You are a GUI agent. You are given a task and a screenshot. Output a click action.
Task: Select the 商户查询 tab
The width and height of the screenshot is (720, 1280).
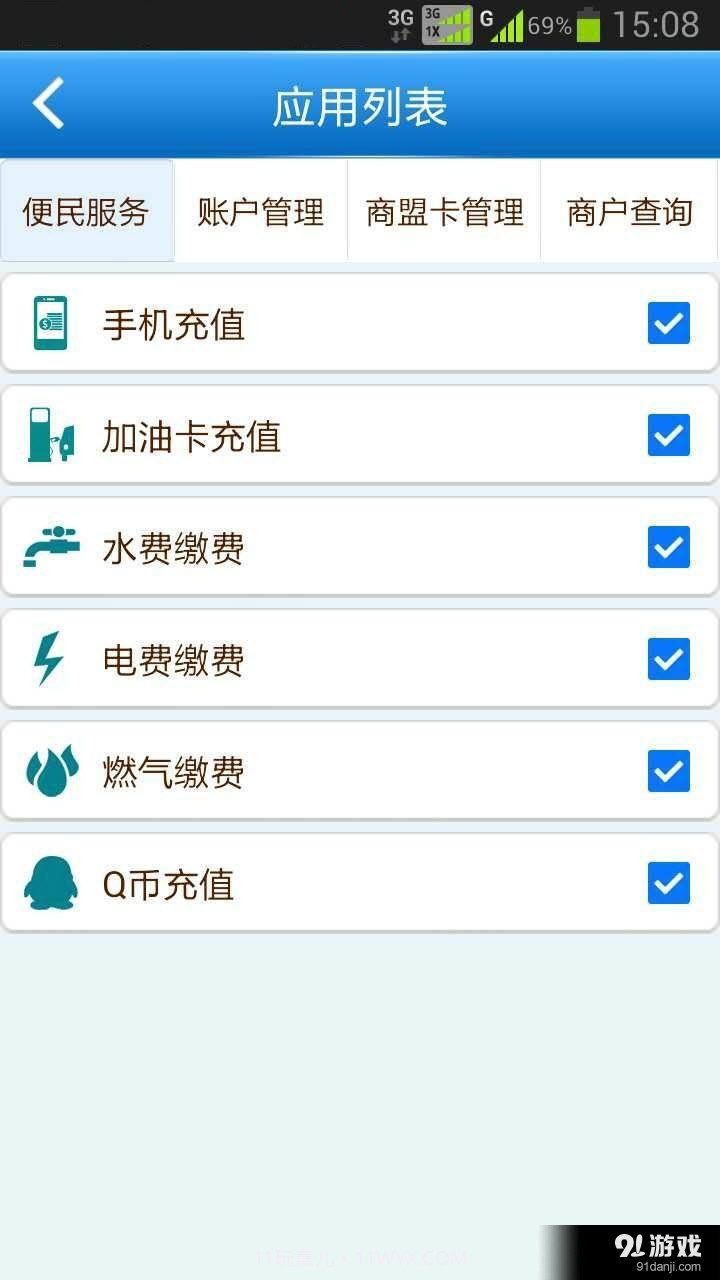(628, 211)
